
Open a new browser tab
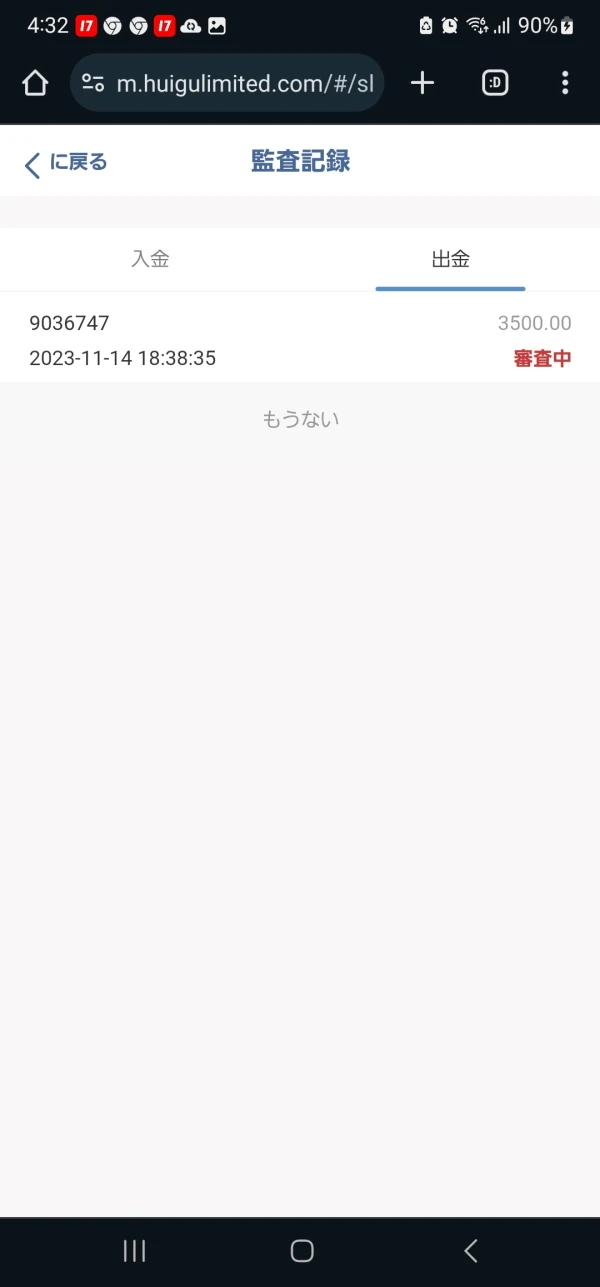(x=423, y=83)
